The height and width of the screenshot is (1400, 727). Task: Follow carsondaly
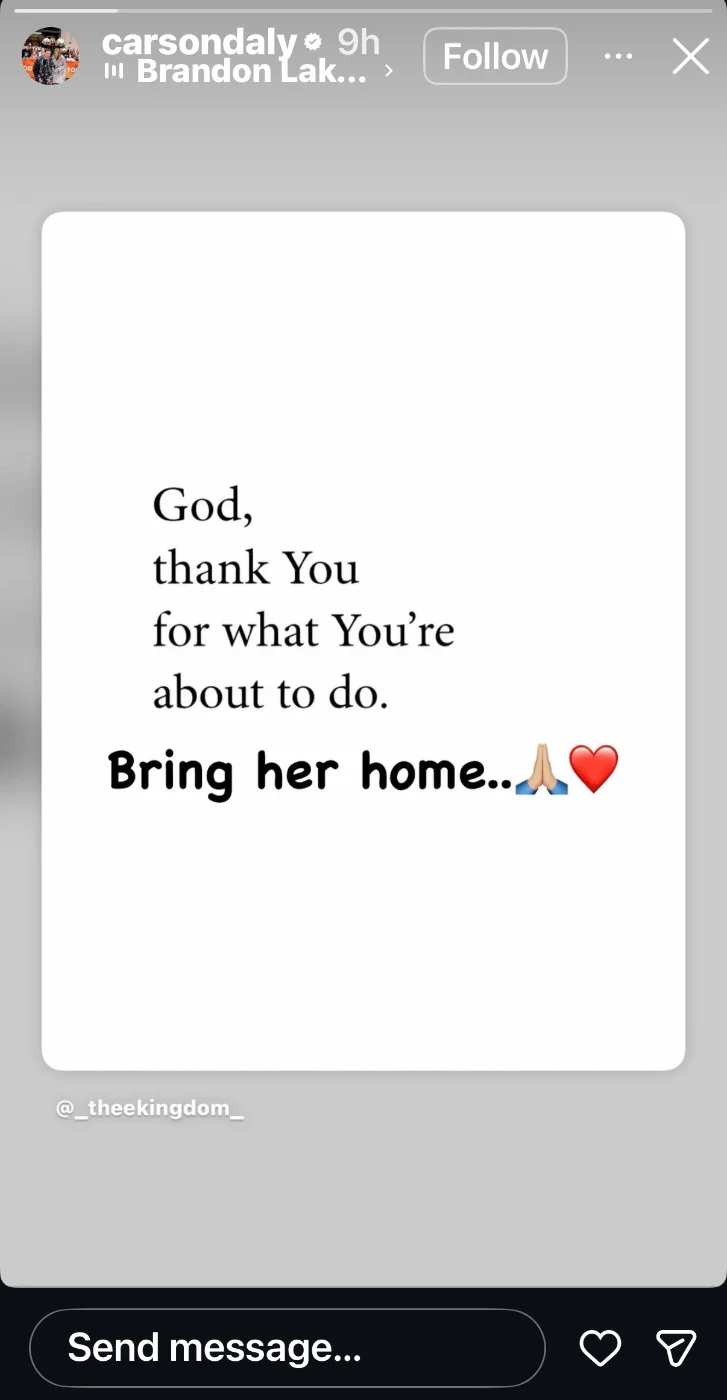pyautogui.click(x=495, y=56)
